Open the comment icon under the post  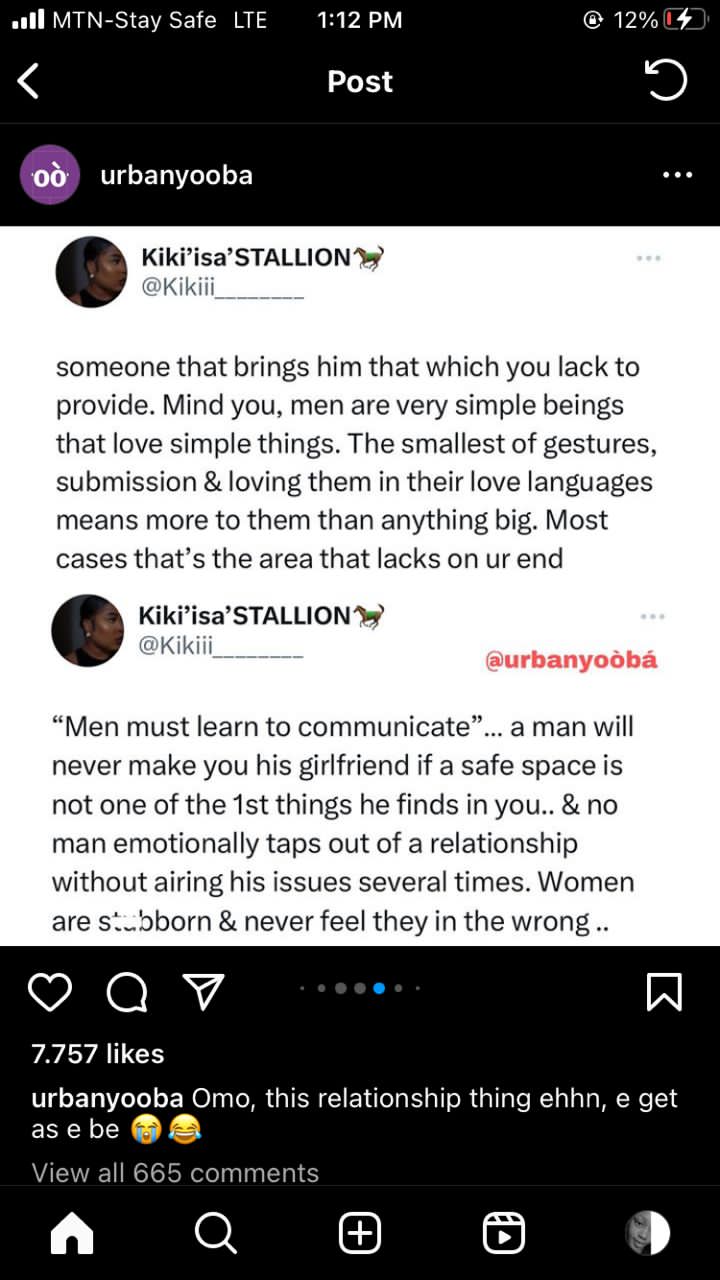click(x=127, y=991)
